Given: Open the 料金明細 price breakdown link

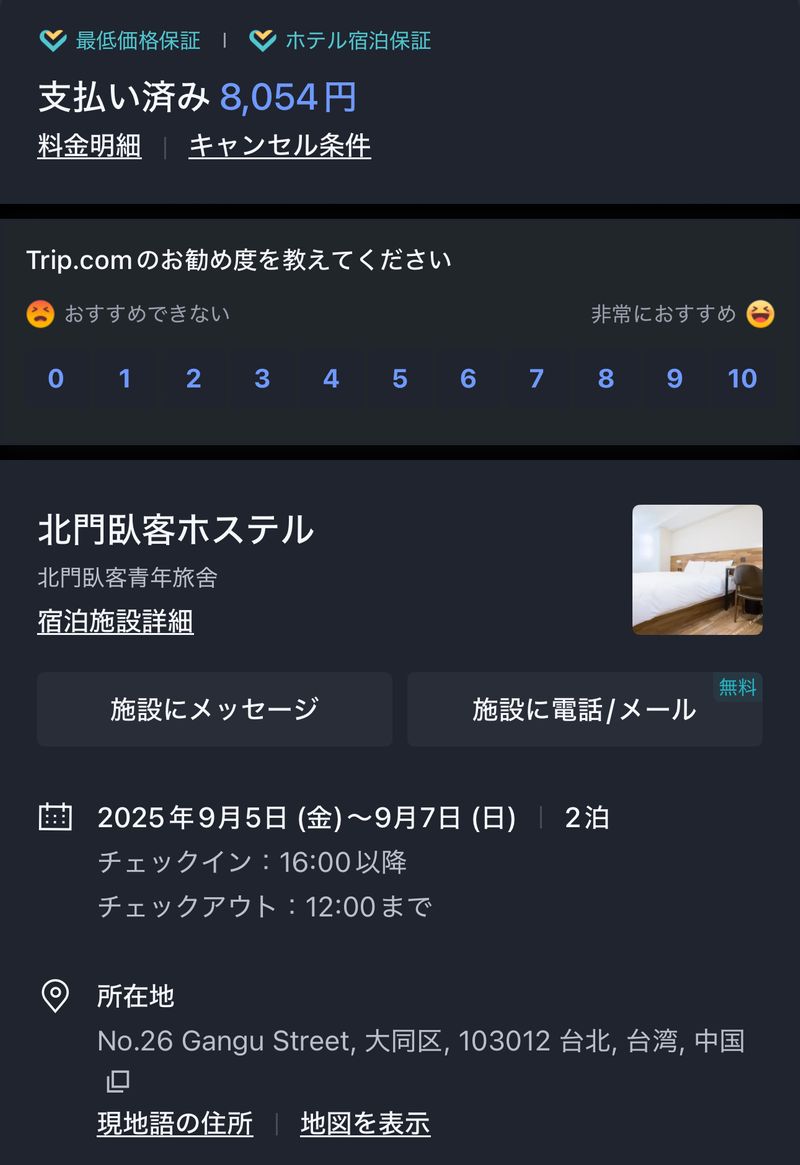Looking at the screenshot, I should (x=89, y=146).
